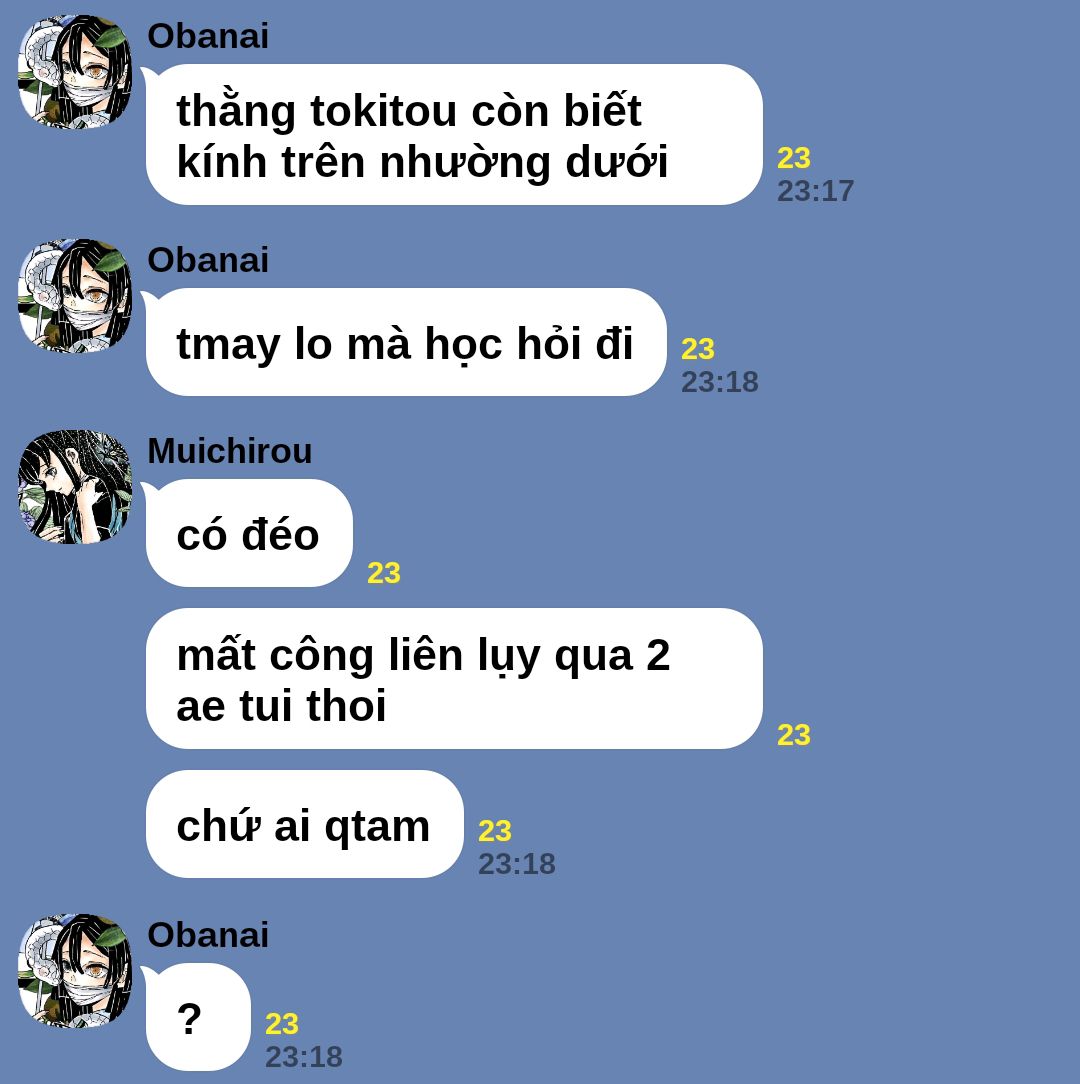Open Muichirou's profile picture

pyautogui.click(x=75, y=487)
